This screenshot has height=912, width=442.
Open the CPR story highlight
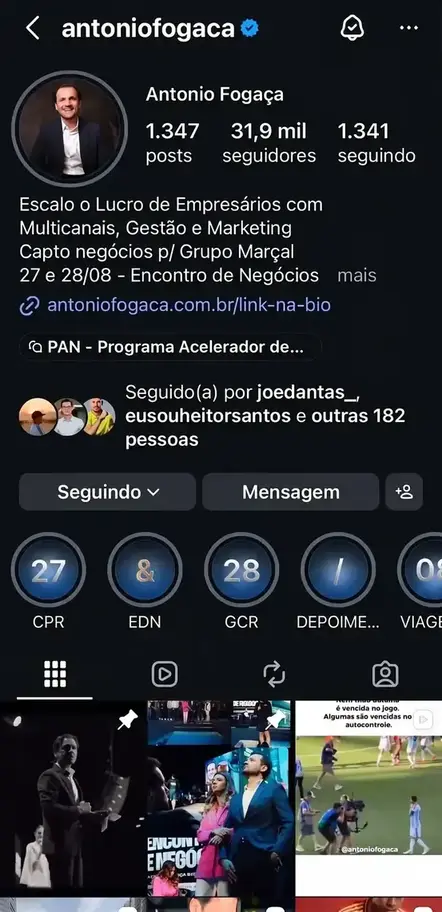tap(48, 582)
